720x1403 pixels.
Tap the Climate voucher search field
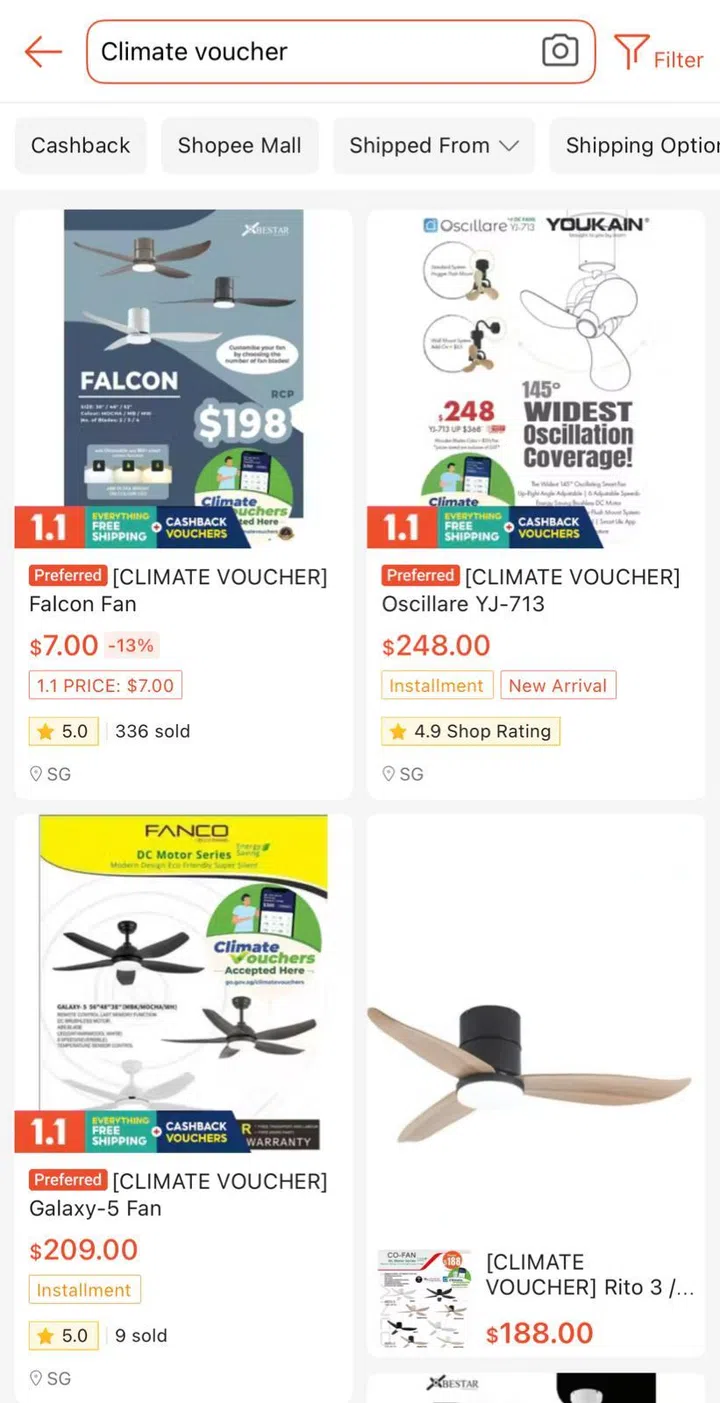click(x=310, y=52)
